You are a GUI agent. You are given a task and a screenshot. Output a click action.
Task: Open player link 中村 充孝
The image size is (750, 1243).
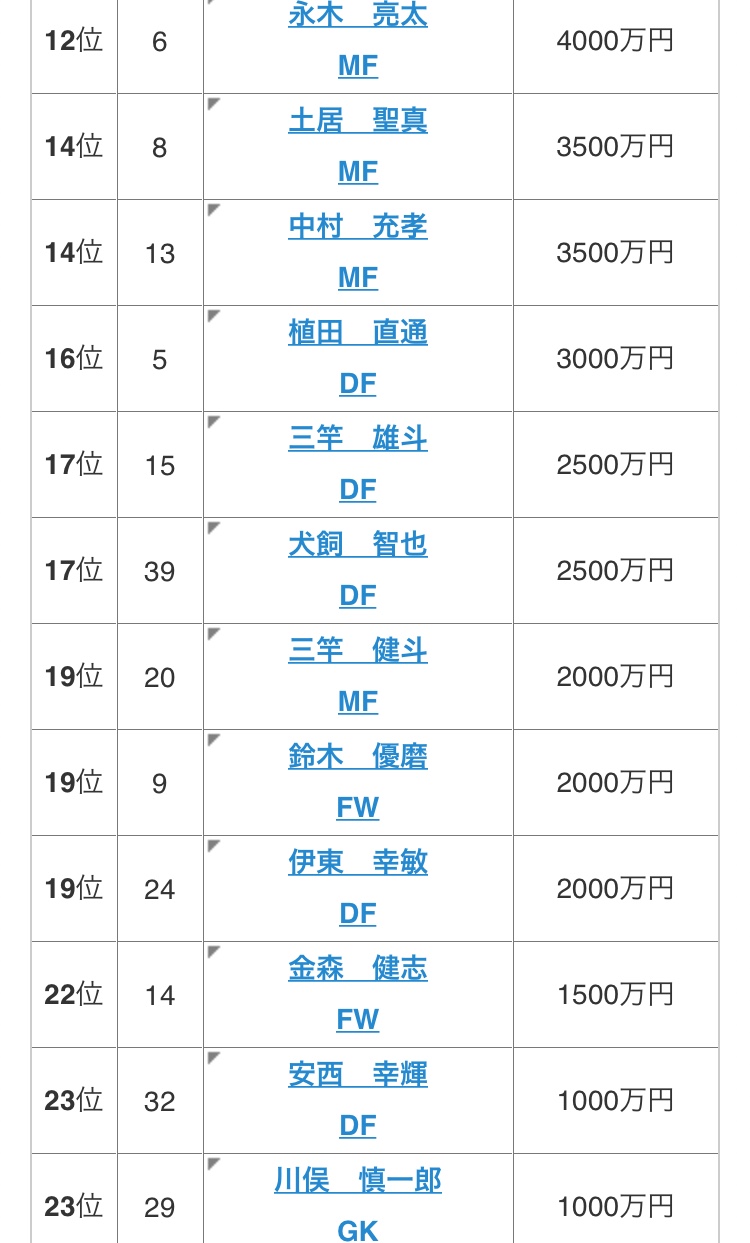click(x=358, y=227)
